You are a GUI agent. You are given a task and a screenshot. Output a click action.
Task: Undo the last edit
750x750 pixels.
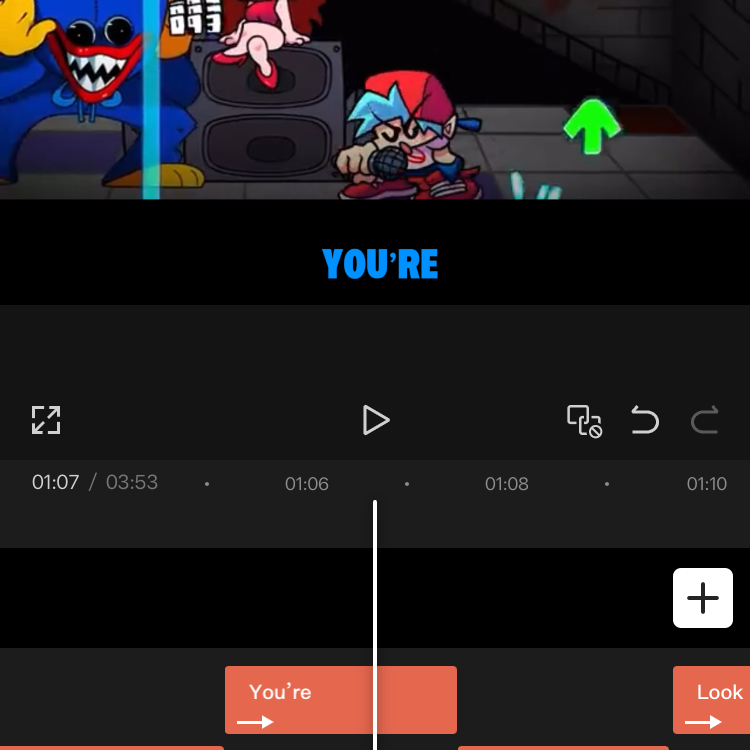(x=645, y=420)
